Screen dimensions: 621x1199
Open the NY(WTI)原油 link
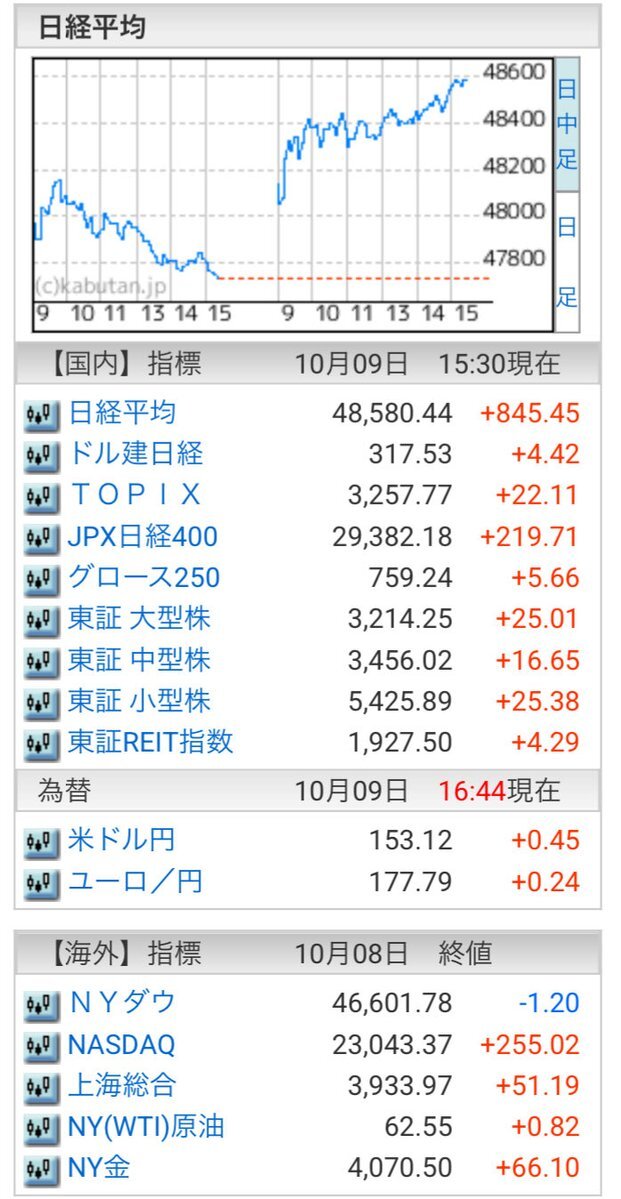point(146,1127)
